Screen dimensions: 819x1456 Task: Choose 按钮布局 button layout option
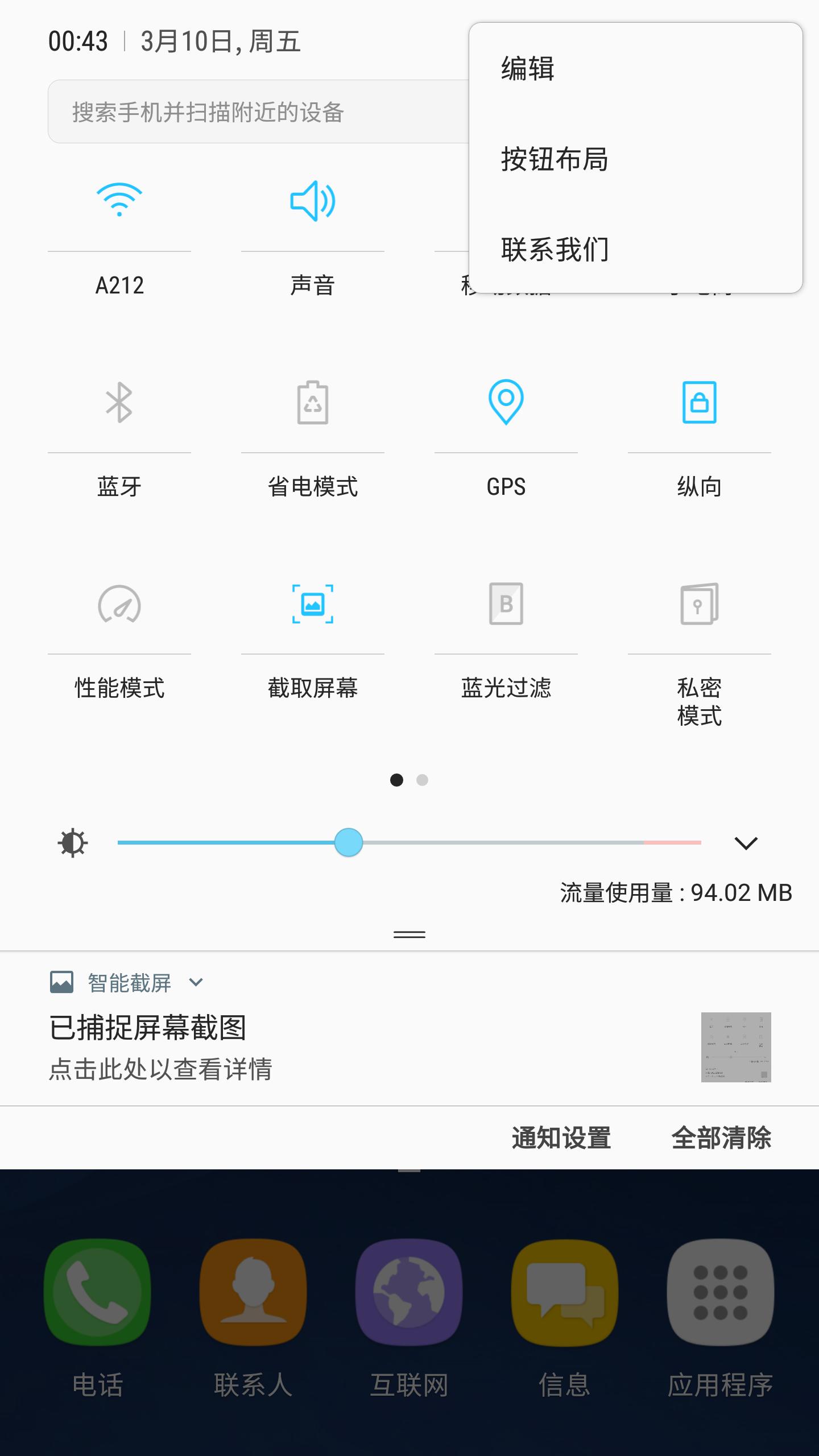[553, 160]
